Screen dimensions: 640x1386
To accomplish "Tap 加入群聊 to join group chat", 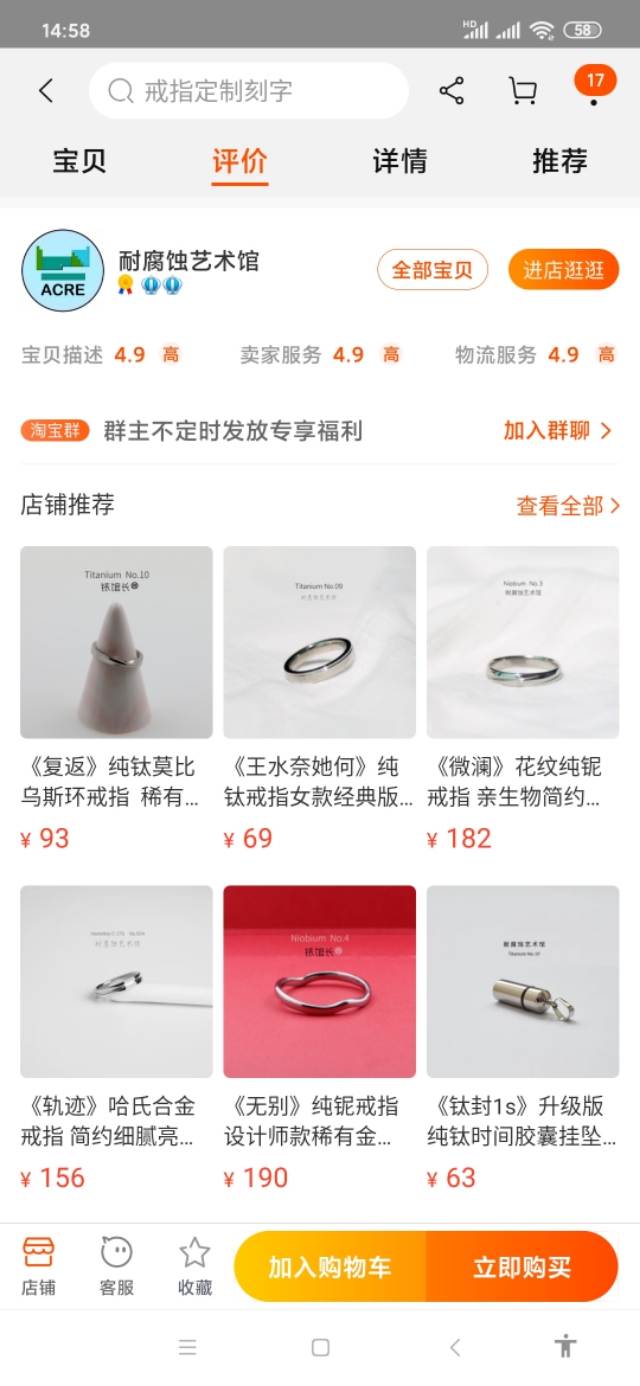I will coord(557,431).
